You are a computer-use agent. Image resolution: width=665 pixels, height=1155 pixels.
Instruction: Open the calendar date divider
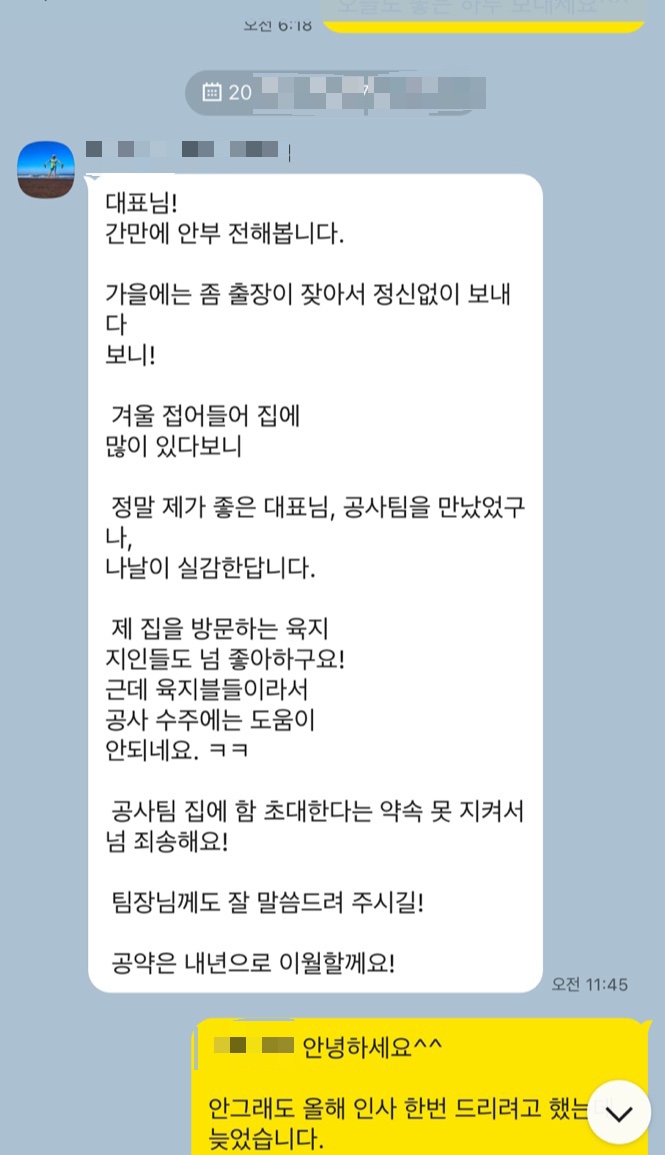click(x=335, y=92)
